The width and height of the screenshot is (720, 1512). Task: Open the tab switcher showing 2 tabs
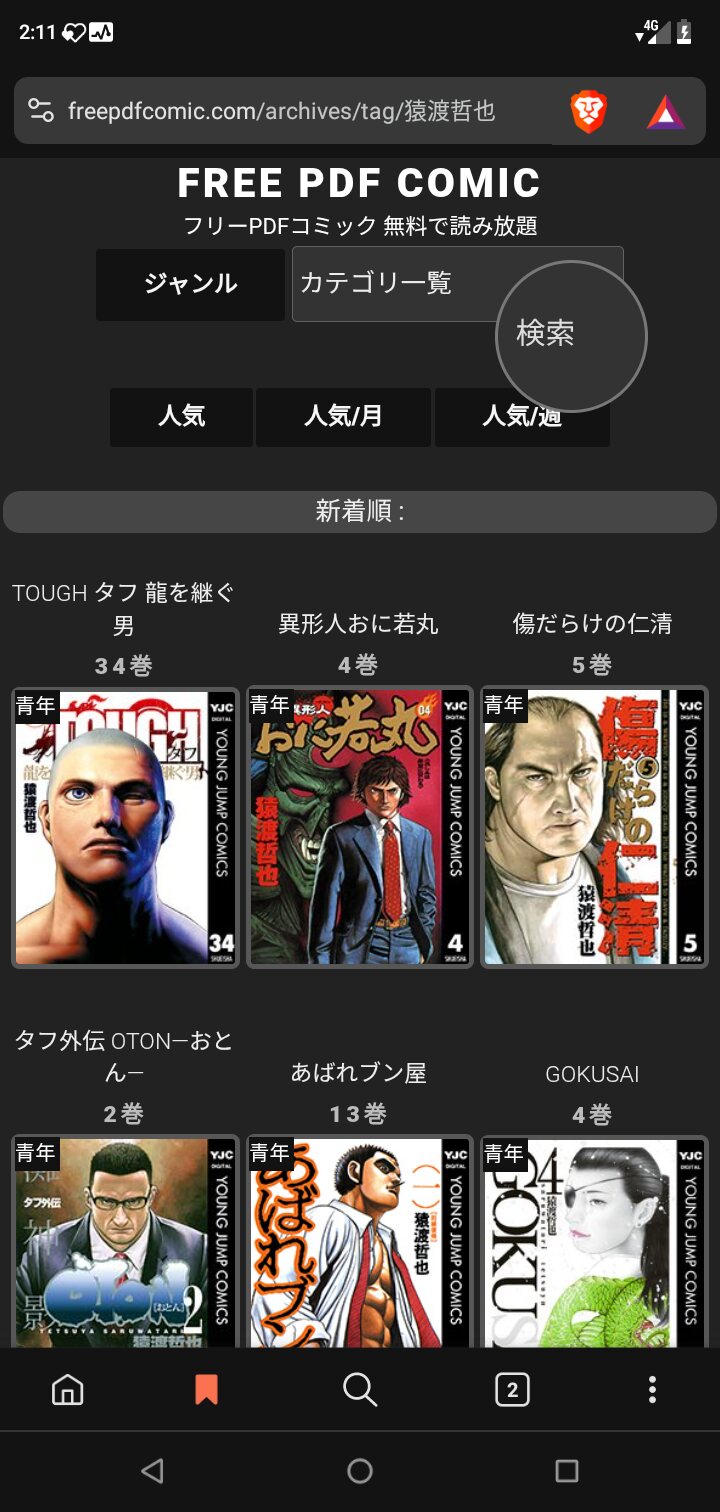click(512, 1389)
